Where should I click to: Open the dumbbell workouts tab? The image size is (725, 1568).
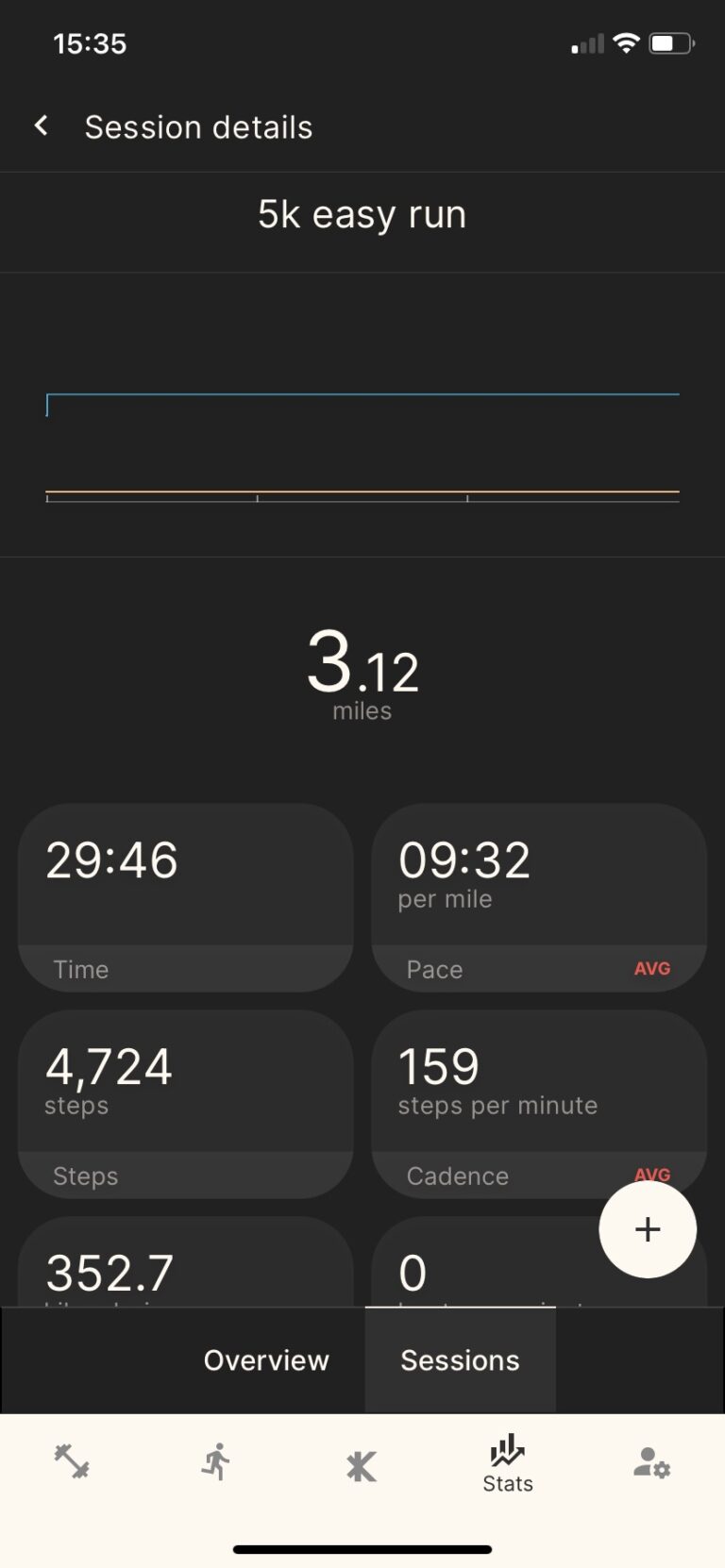pyautogui.click(x=72, y=1461)
